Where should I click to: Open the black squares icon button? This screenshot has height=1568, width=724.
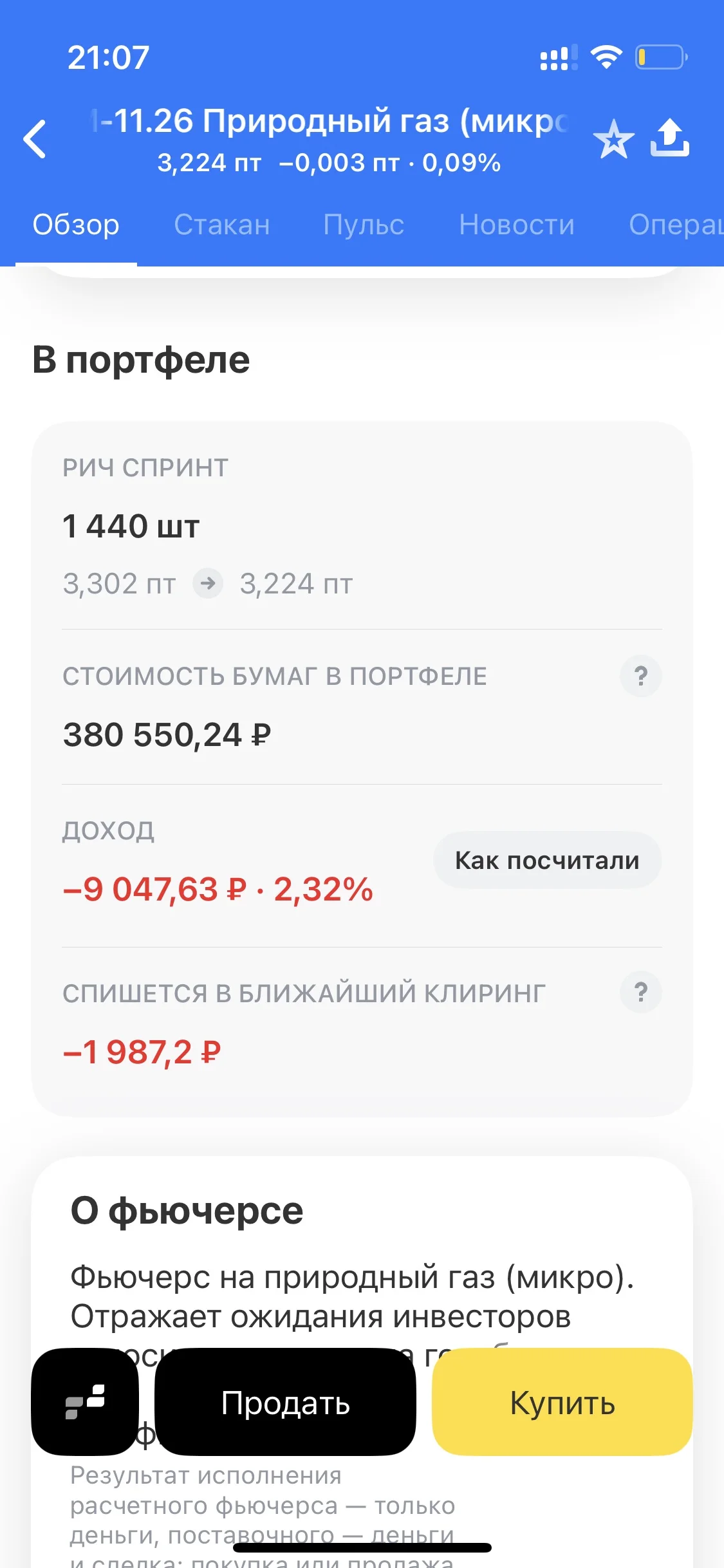coord(85,1402)
